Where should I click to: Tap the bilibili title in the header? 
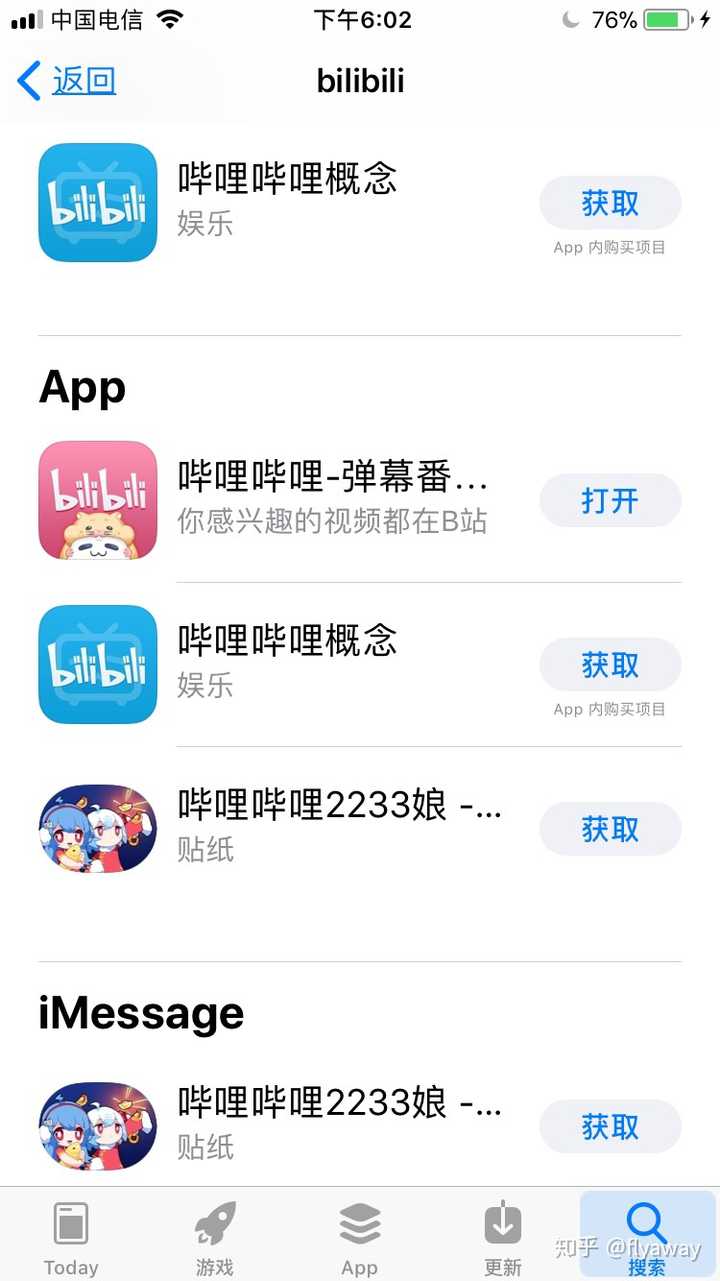(360, 80)
